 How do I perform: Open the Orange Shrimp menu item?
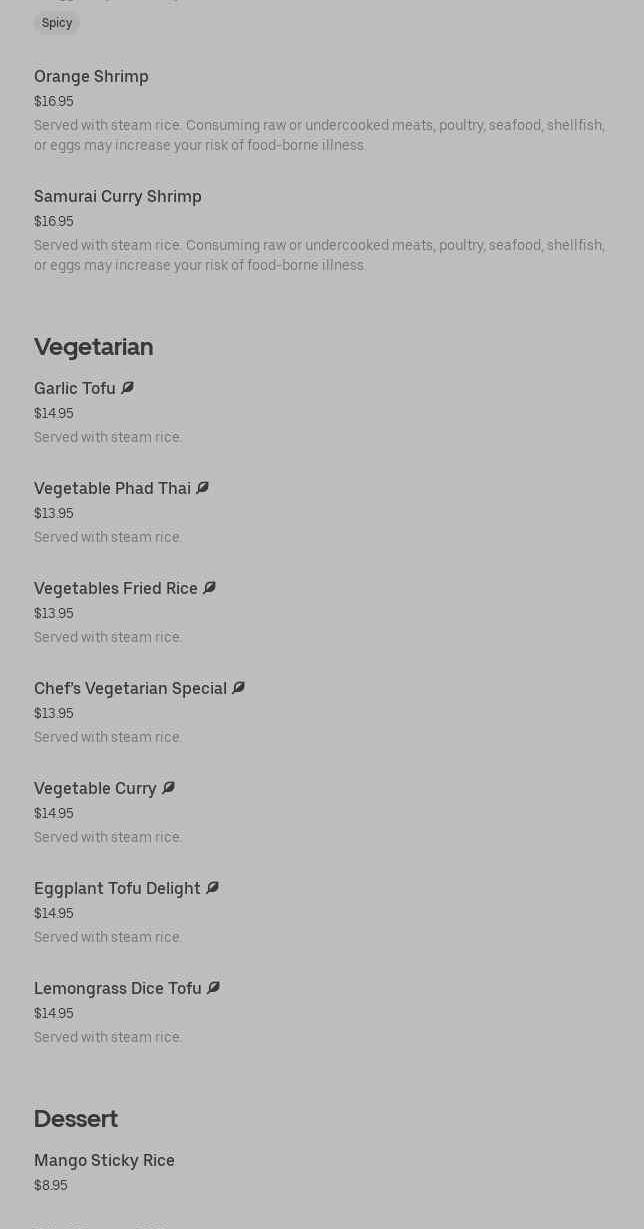click(91, 77)
